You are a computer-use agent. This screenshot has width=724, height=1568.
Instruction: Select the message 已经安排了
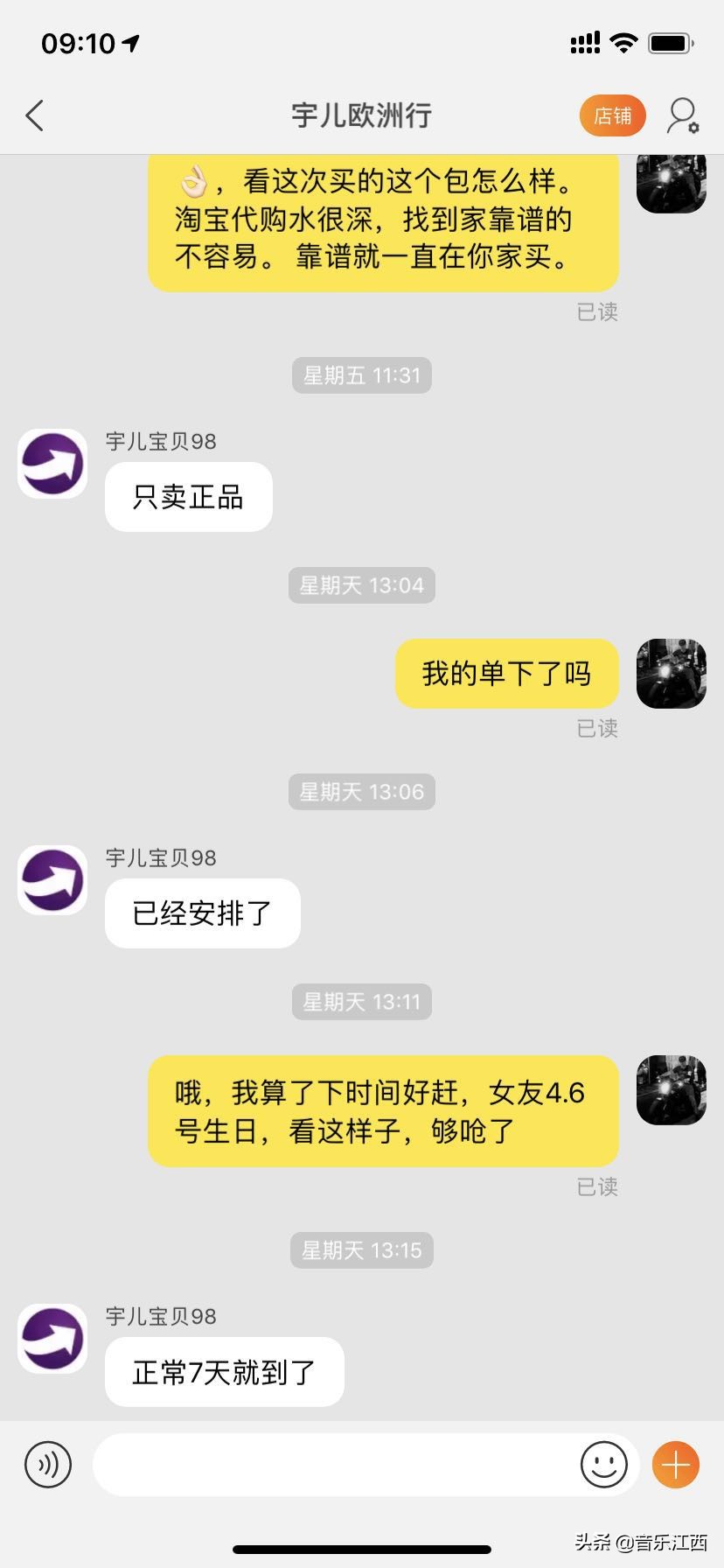click(202, 913)
